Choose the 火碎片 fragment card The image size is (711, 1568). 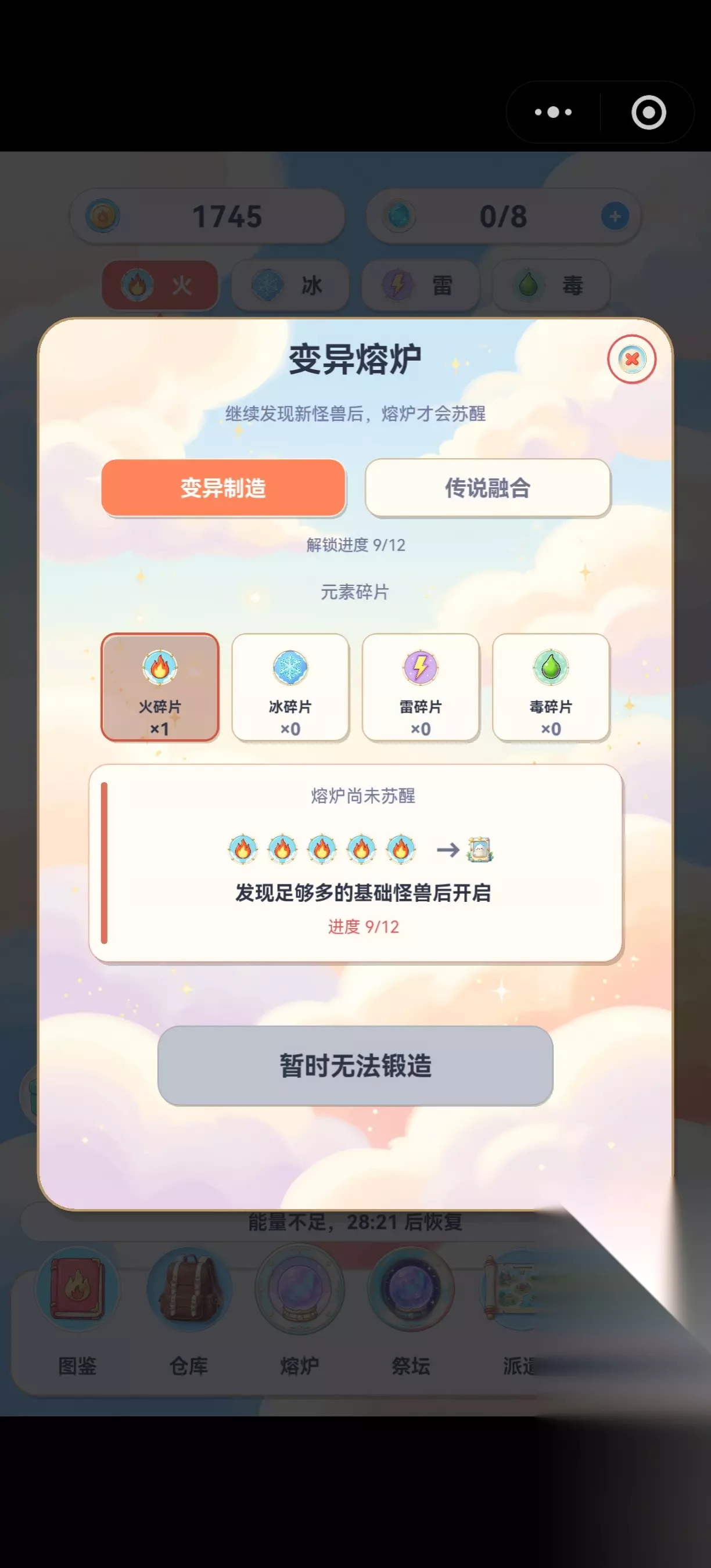click(x=160, y=687)
